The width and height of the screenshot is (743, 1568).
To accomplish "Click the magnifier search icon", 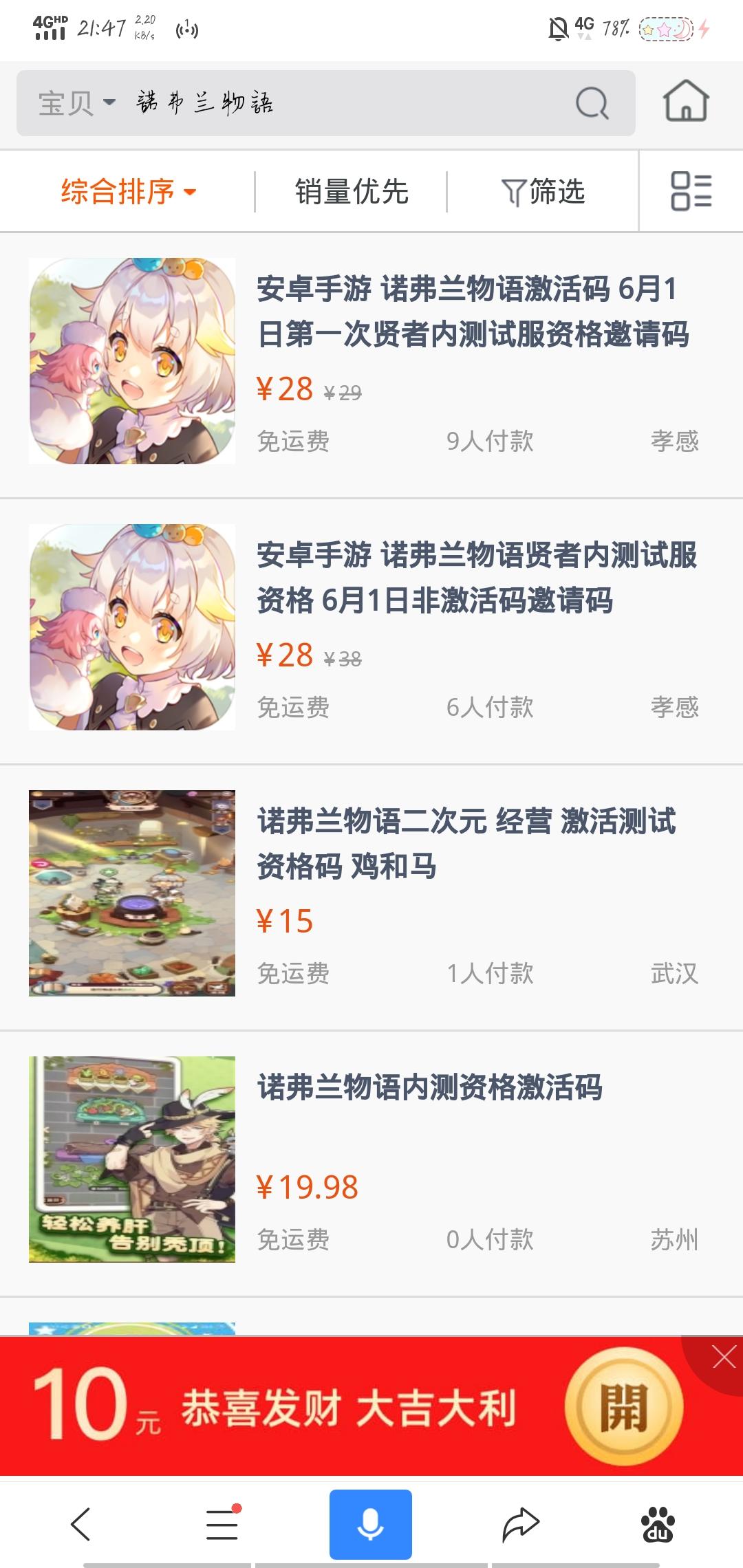I will point(590,103).
